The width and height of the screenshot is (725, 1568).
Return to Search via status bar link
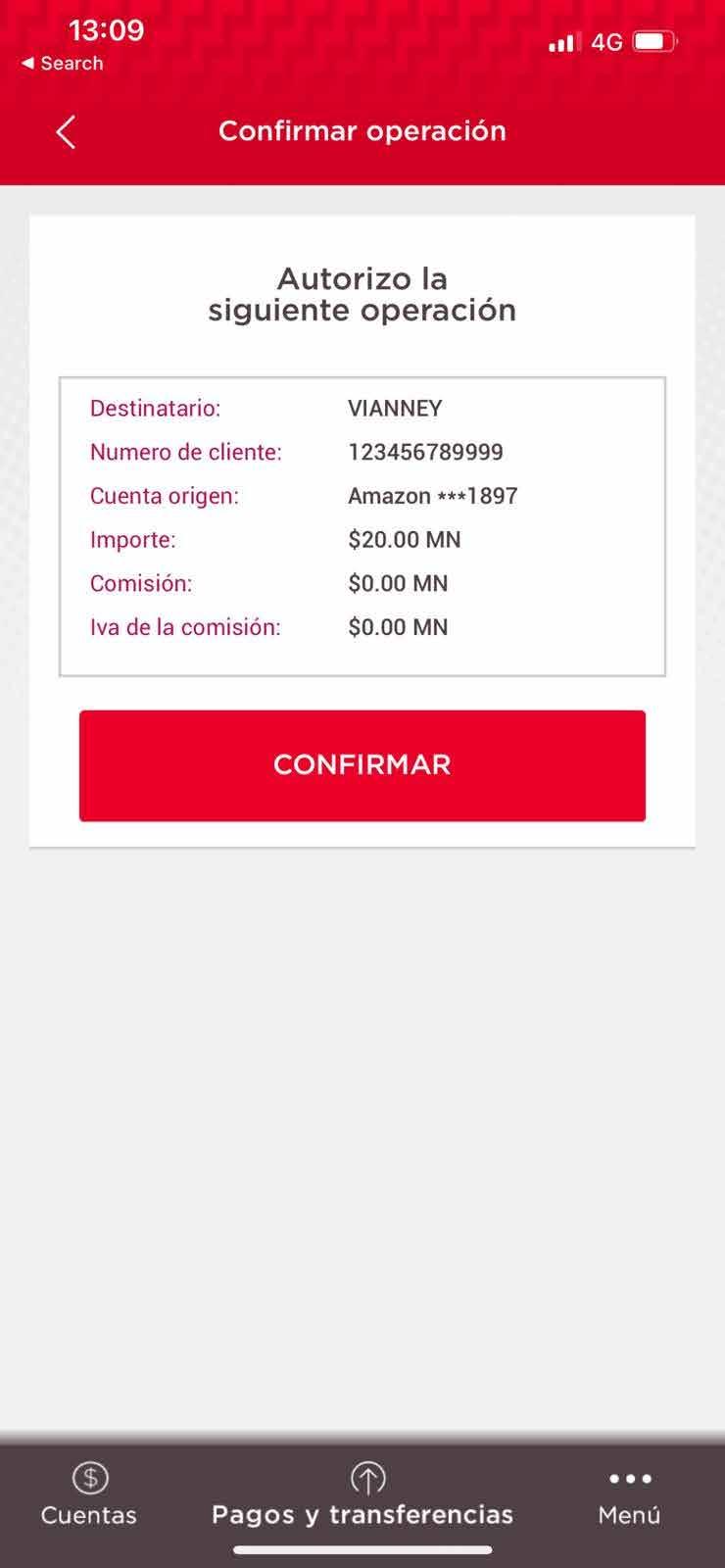click(x=62, y=64)
